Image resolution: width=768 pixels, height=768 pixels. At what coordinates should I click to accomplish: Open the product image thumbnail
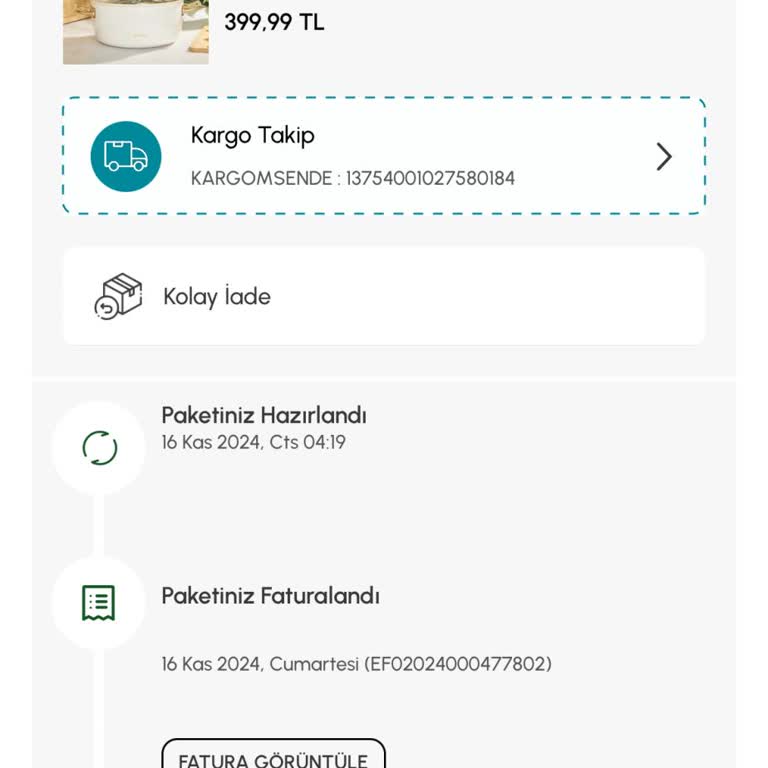click(136, 30)
